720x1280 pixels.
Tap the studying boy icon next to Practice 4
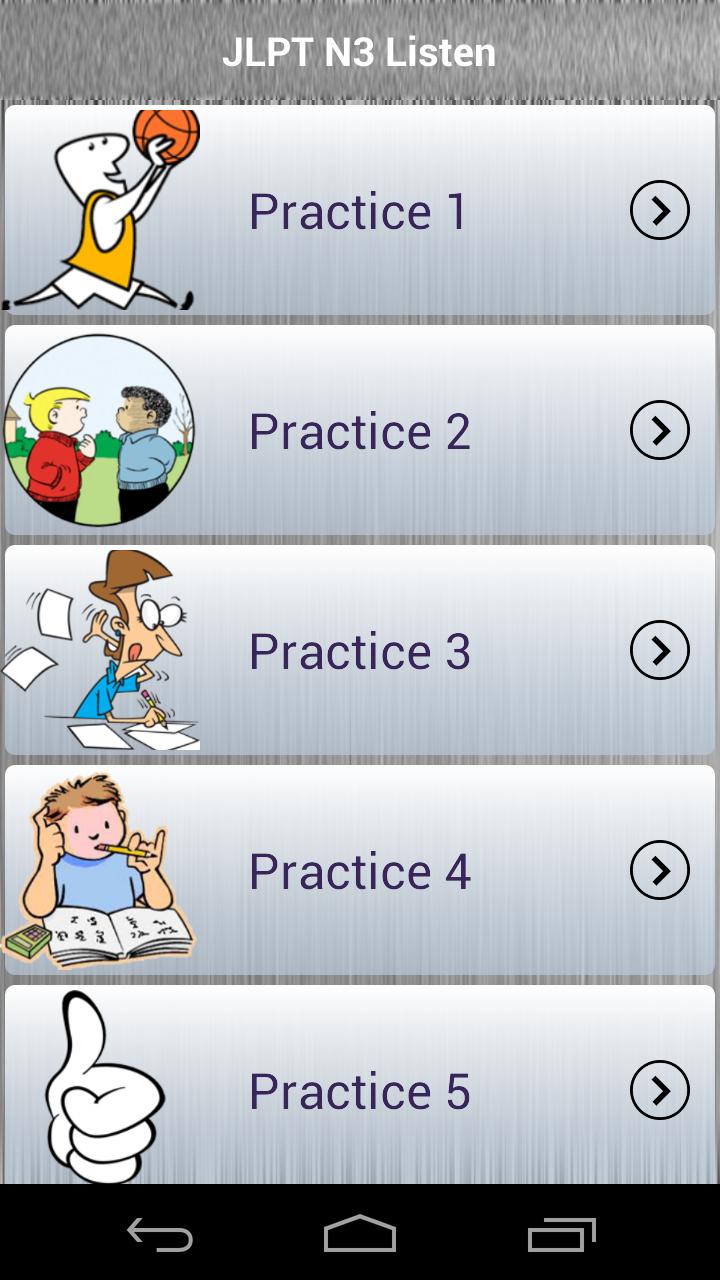point(100,868)
